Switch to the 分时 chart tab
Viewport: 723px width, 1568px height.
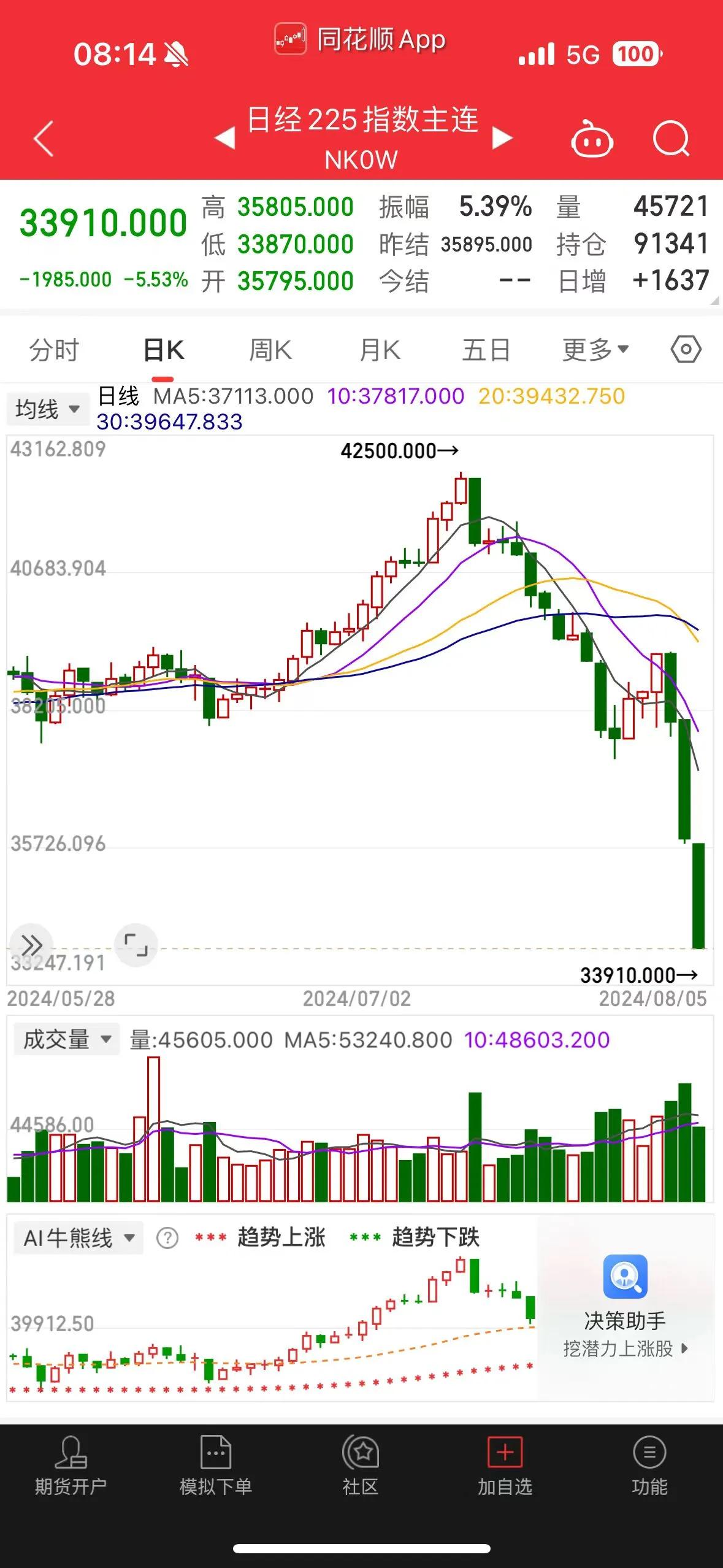54,350
